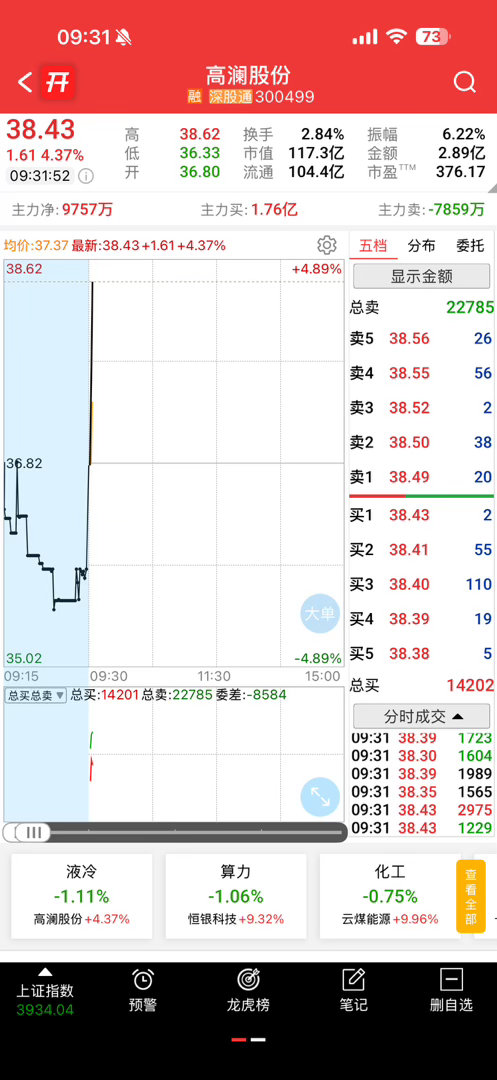Open the 化工 sector card
Screen dimensions: 497x1080
click(x=390, y=895)
